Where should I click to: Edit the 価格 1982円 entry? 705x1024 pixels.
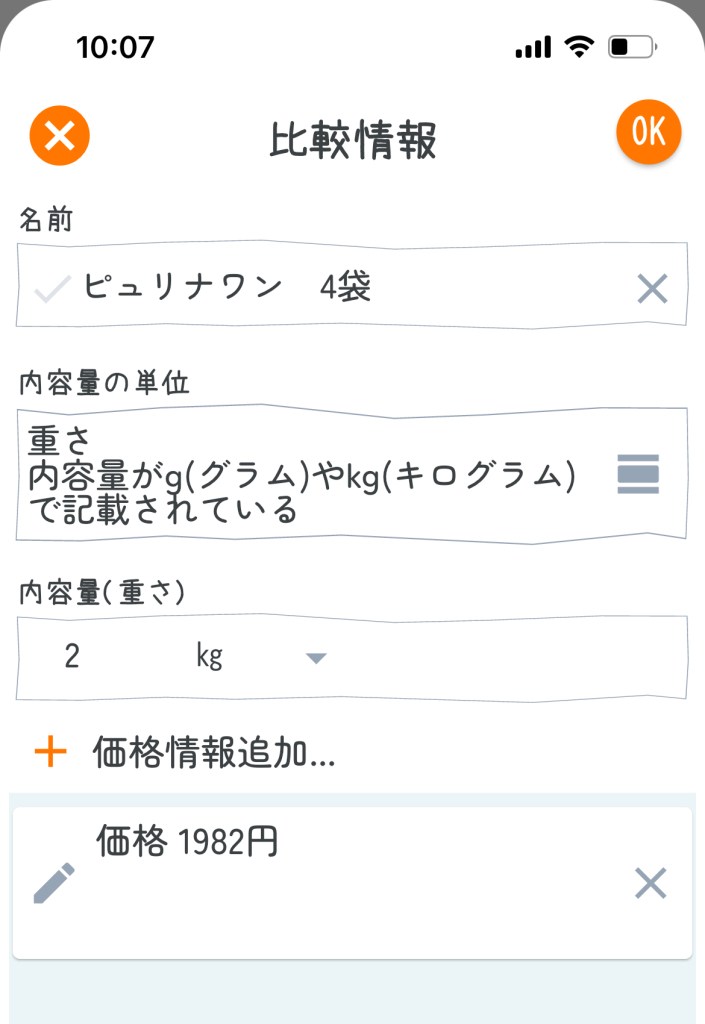tap(55, 884)
